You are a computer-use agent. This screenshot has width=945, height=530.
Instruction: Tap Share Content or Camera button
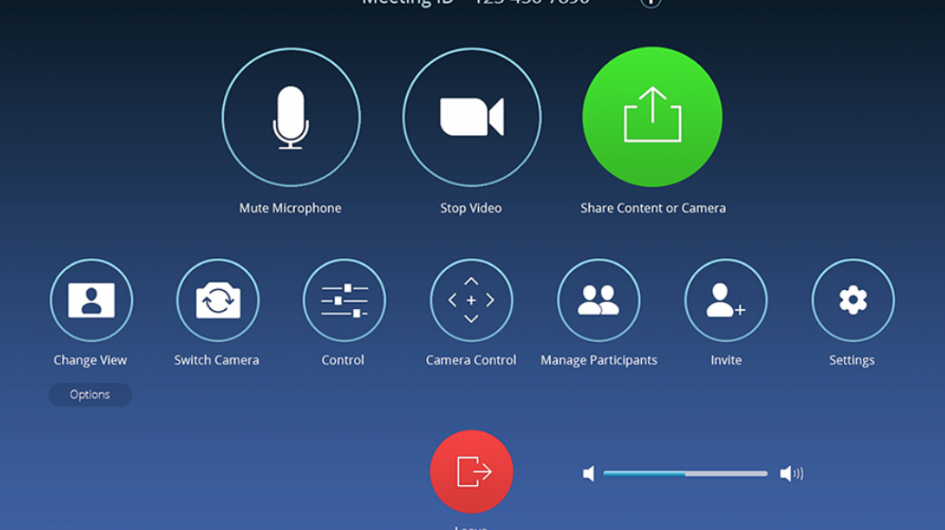pyautogui.click(x=652, y=117)
